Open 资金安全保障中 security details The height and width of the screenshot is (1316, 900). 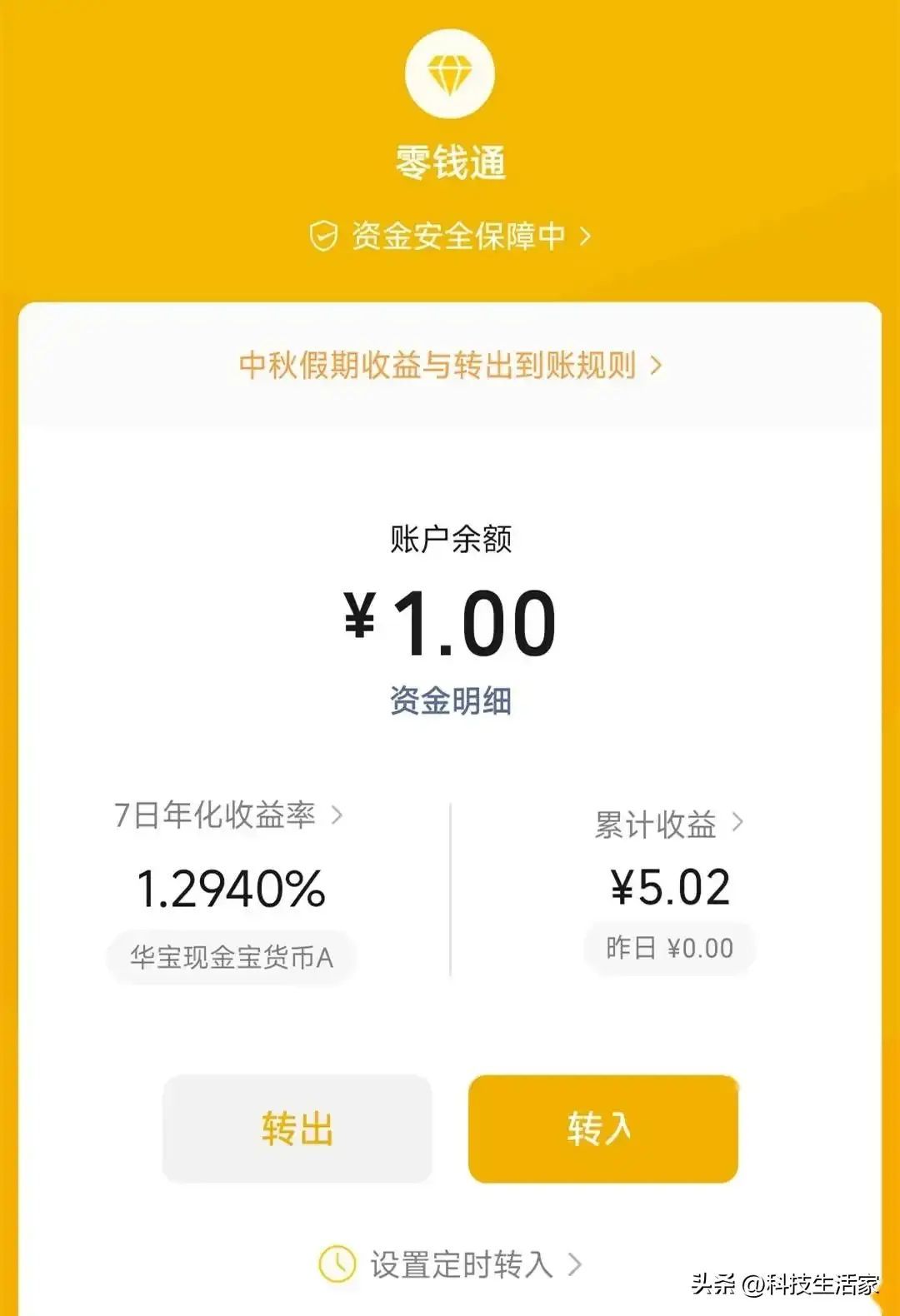450,237
